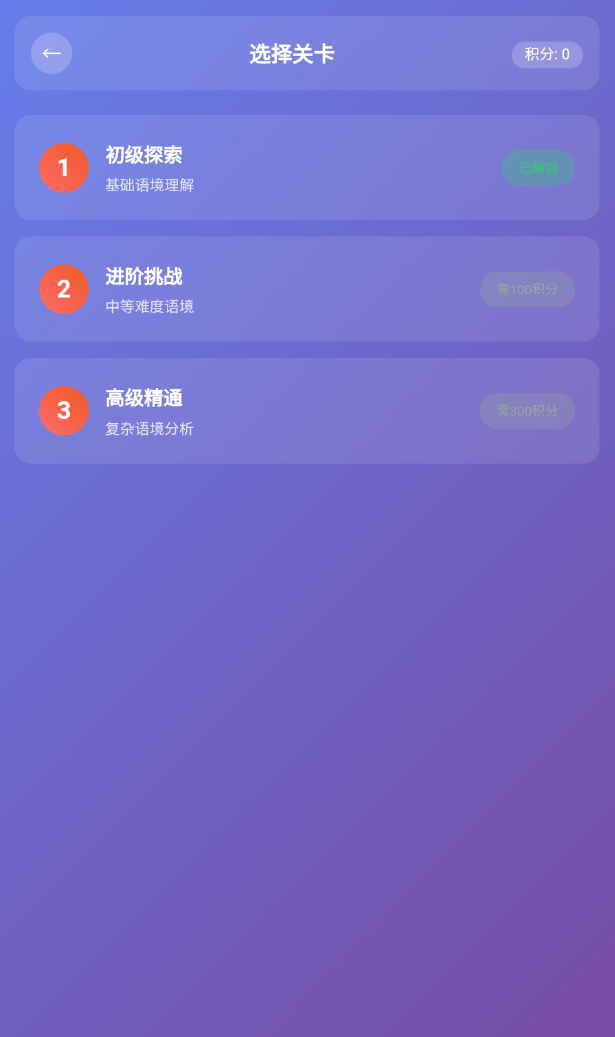Select level 2 进阶挑战 card

point(306,289)
